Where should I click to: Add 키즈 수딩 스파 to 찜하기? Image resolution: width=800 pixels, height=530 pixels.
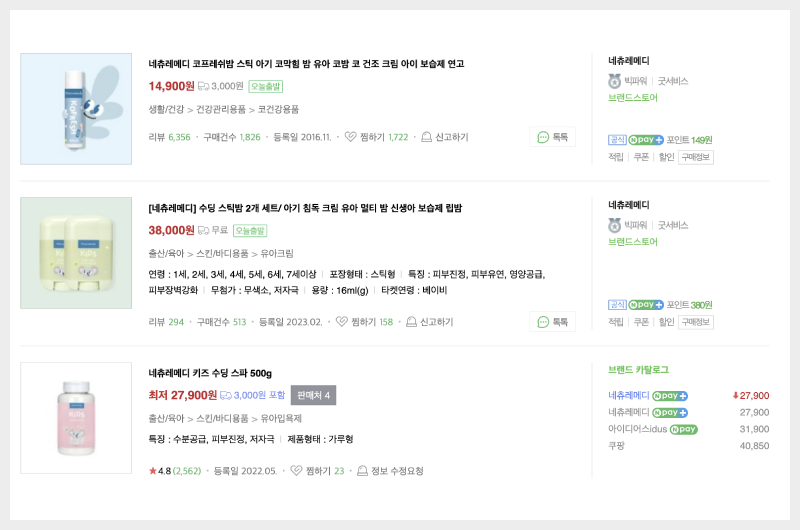tap(317, 471)
